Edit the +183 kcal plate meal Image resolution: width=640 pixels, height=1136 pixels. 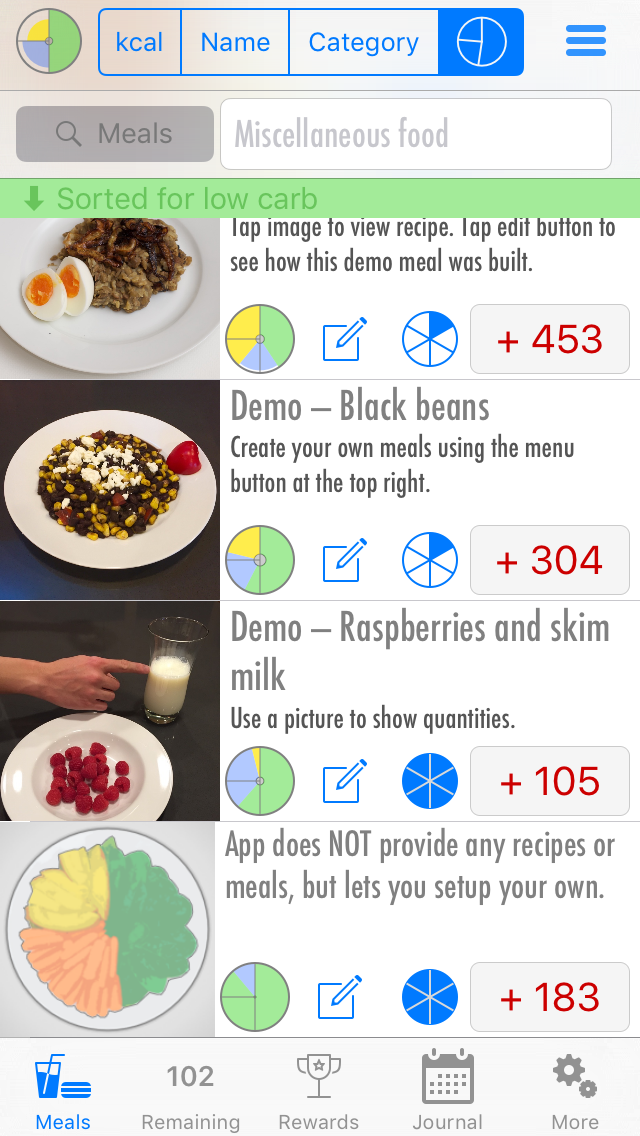[340, 997]
